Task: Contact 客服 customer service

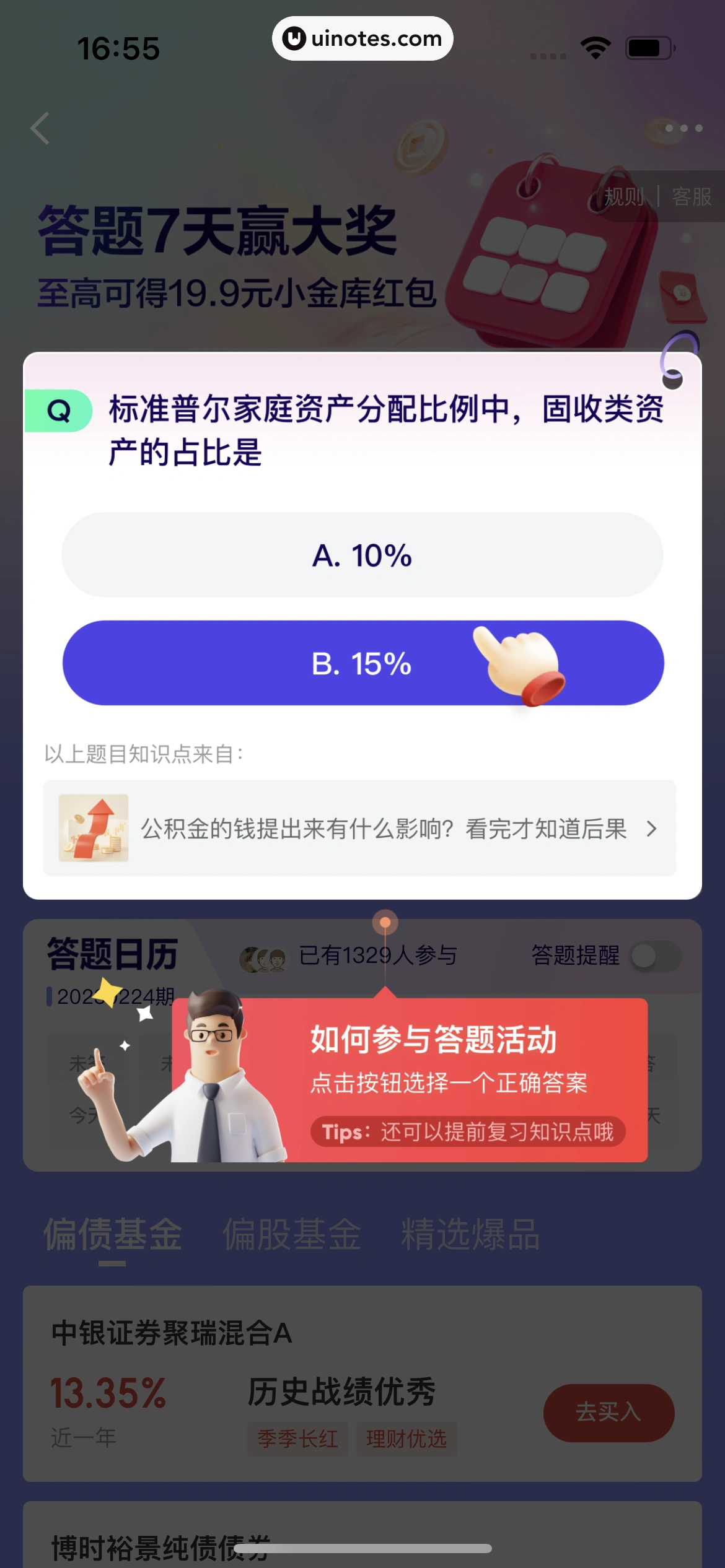Action: [x=692, y=197]
